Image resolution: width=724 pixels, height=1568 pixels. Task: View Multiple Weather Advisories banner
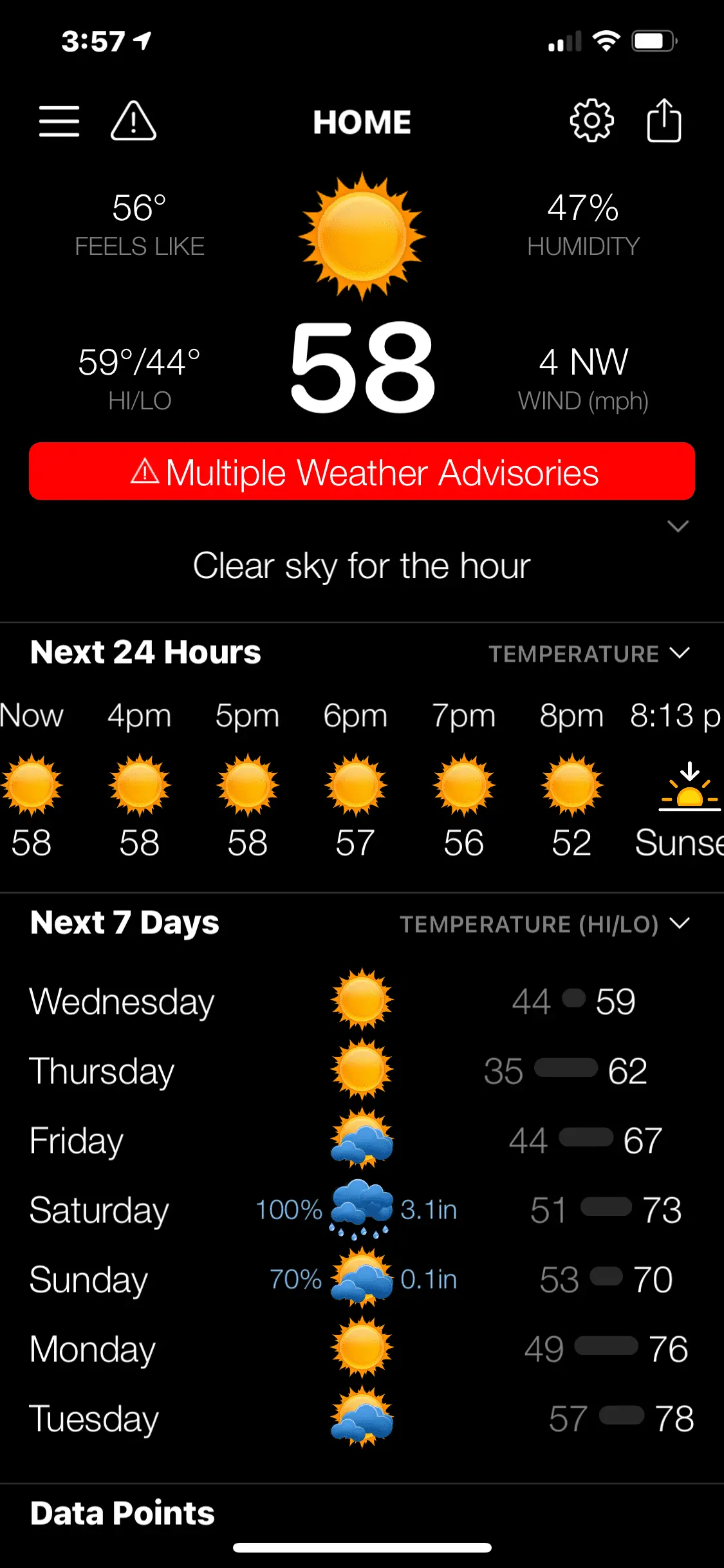[x=362, y=472]
